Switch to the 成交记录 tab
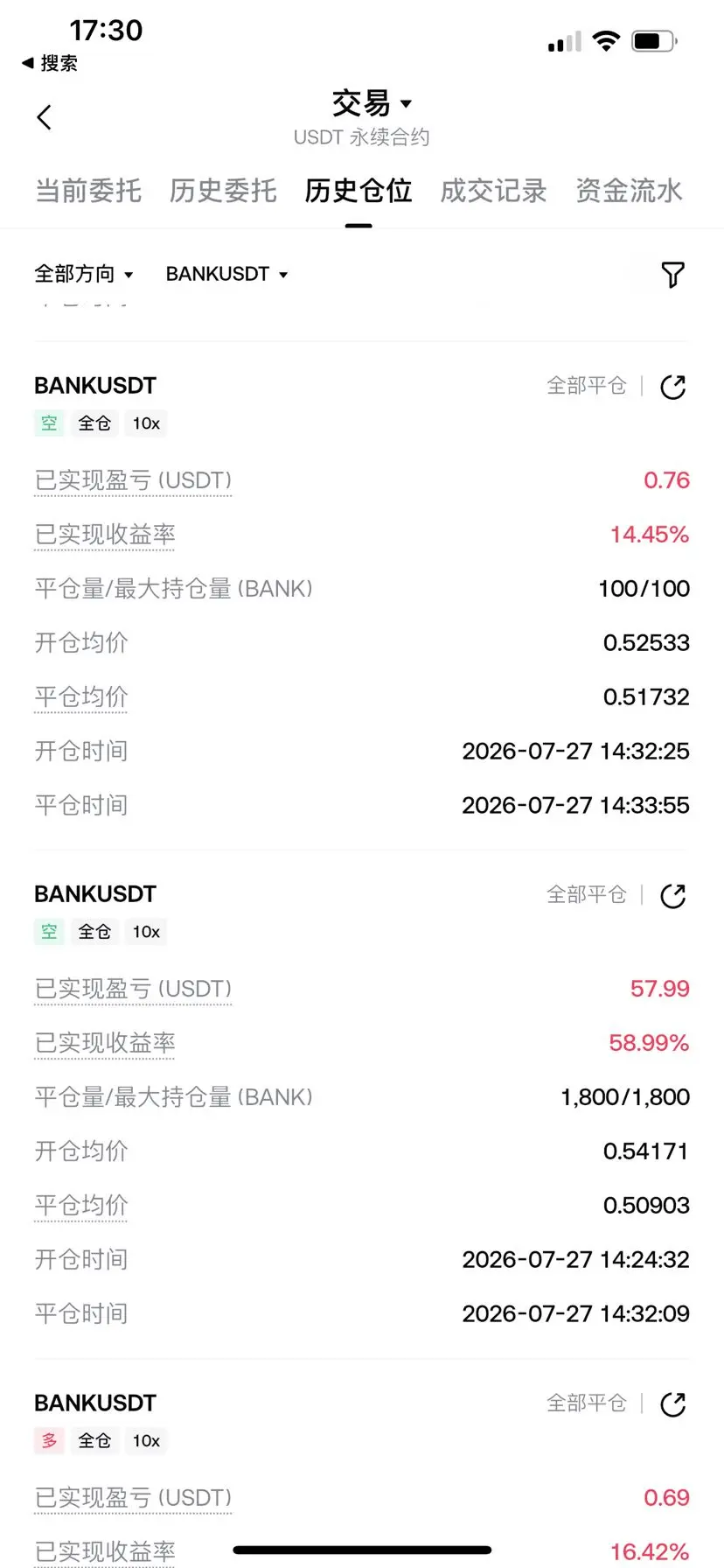Screen dimensions: 724x1568 (493, 191)
